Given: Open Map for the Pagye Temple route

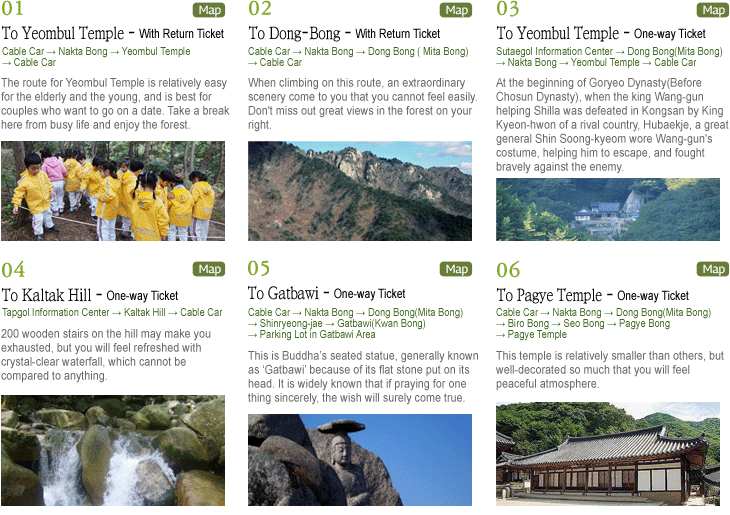Looking at the screenshot, I should point(714,269).
